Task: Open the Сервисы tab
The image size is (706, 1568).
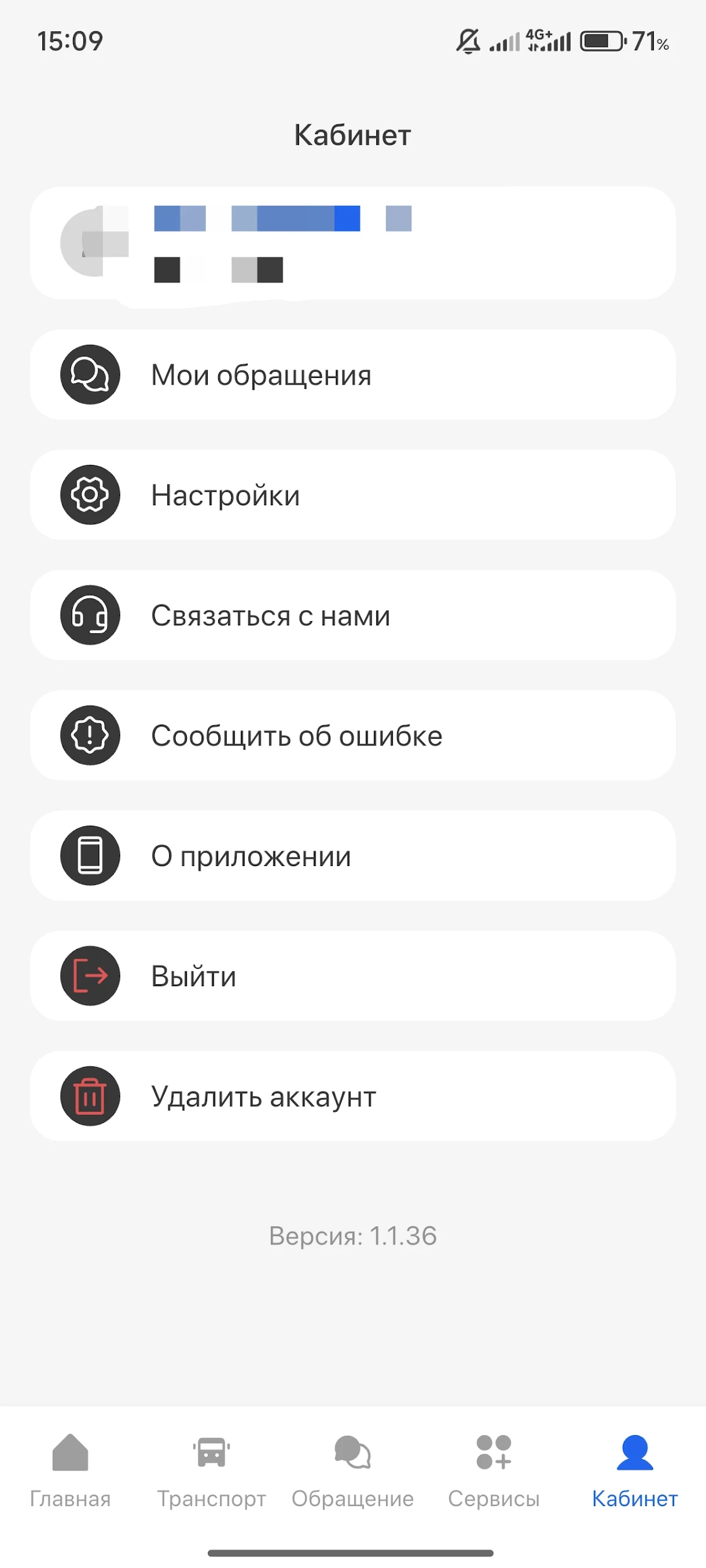Action: point(494,1470)
